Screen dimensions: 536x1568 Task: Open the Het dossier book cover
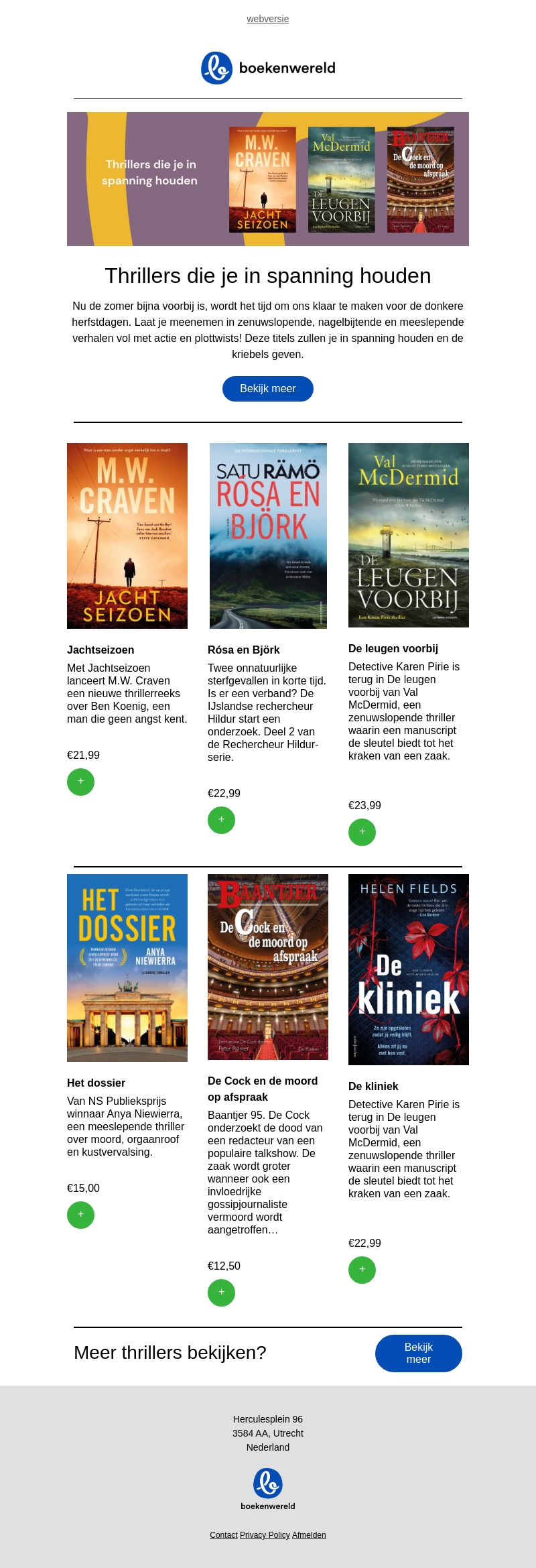pyautogui.click(x=127, y=967)
